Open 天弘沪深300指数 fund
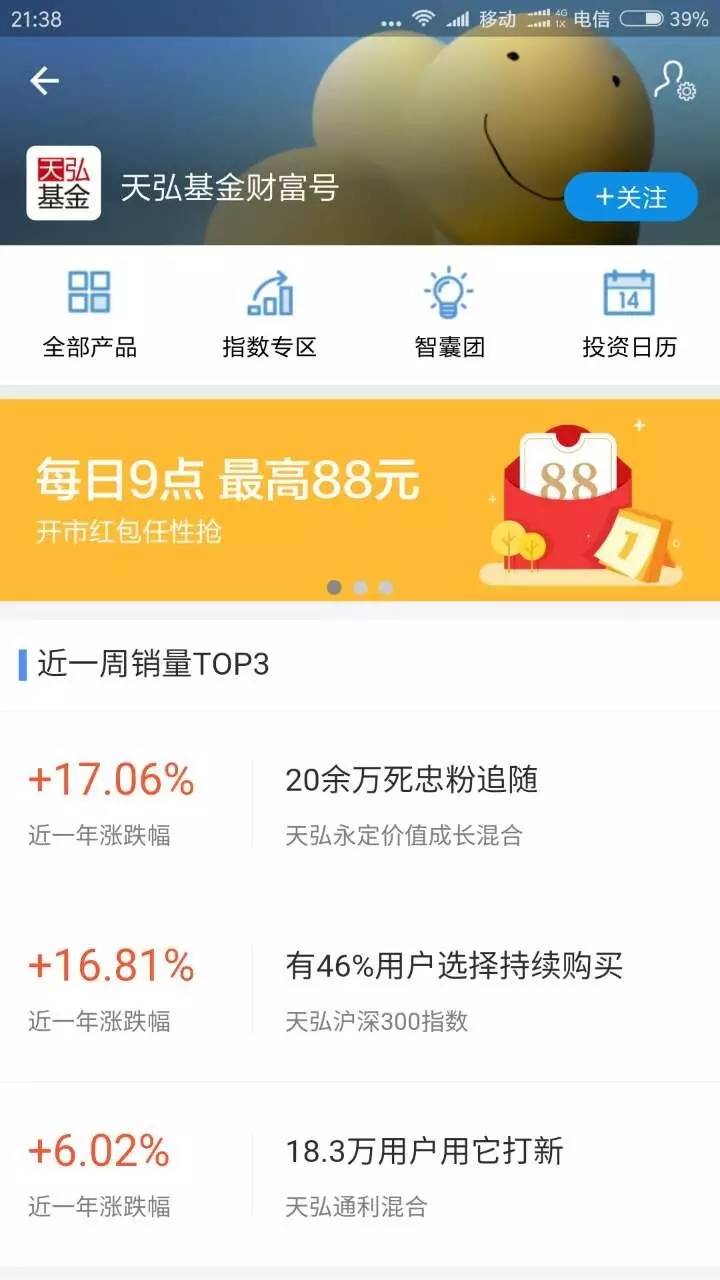The image size is (720, 1280). coord(360,990)
